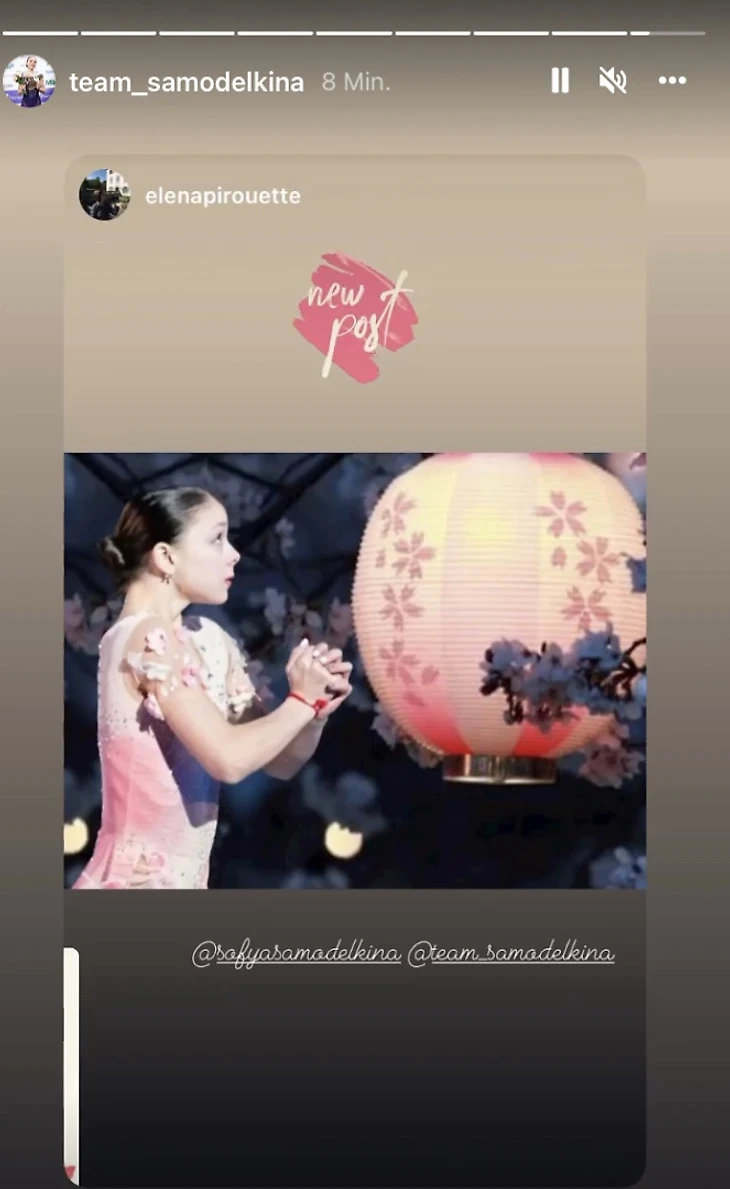Open elenapirouette's reshared post

355,670
